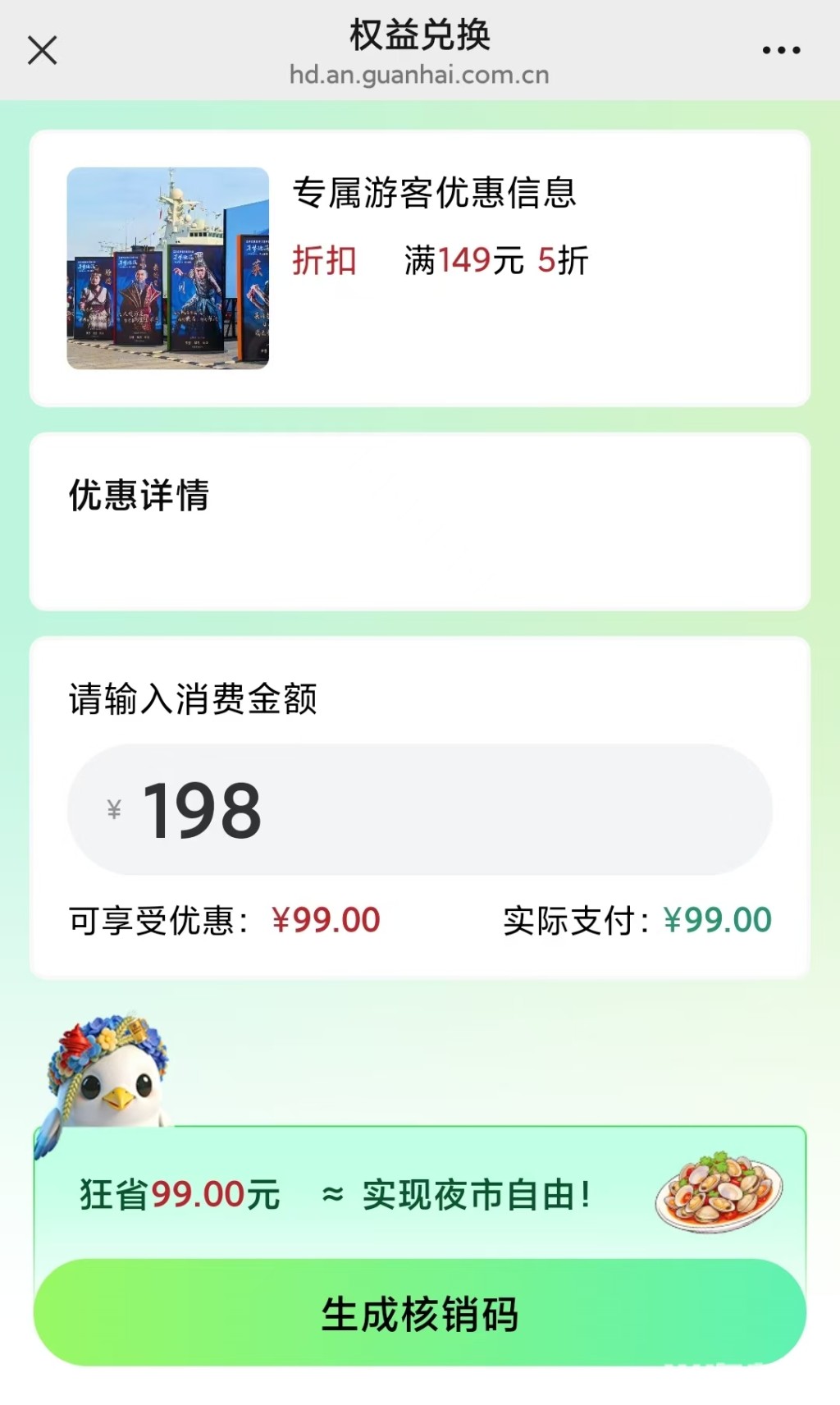The image size is (840, 1405).
Task: Close the 权益兑换 web page
Action: click(x=42, y=50)
